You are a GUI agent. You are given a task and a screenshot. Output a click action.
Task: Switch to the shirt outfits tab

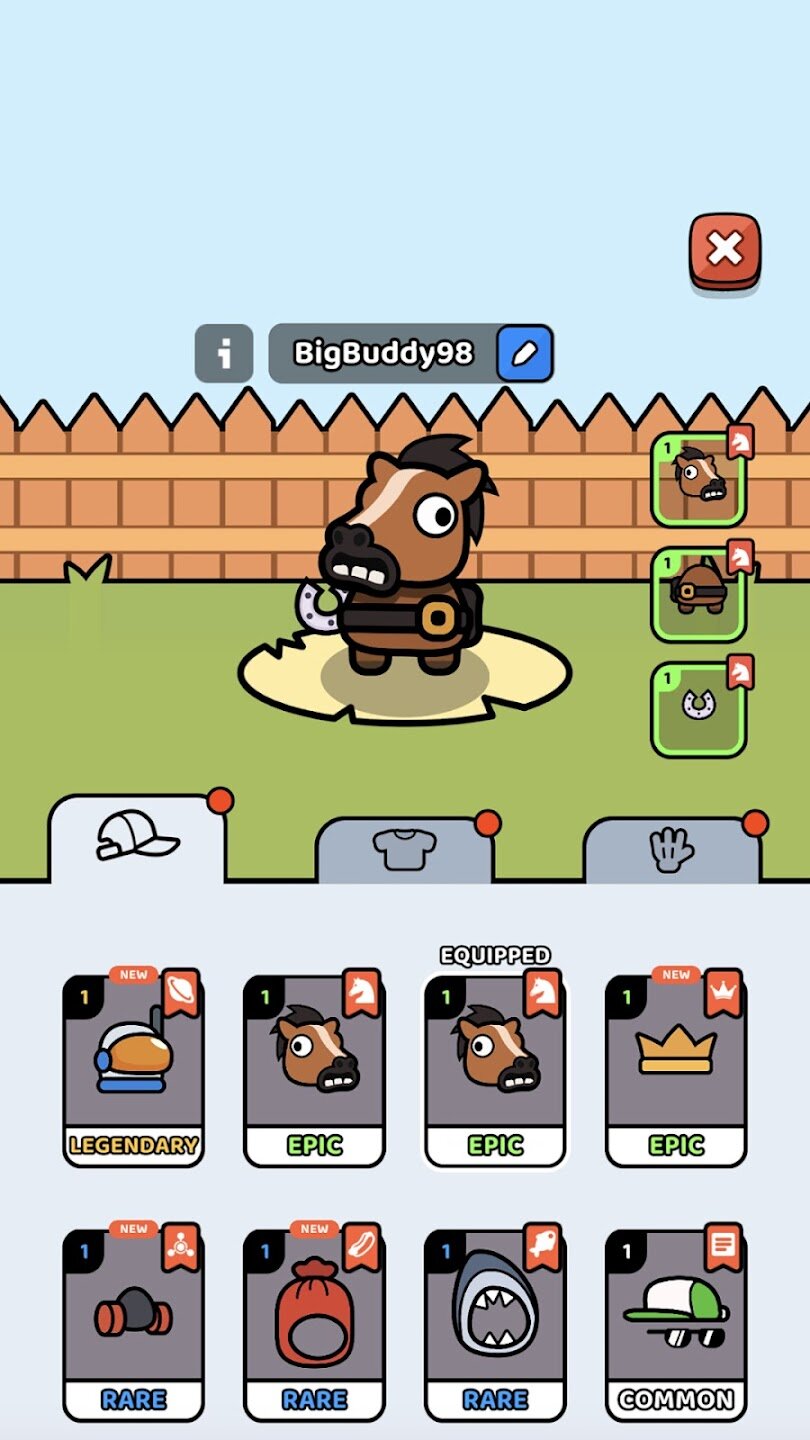405,850
